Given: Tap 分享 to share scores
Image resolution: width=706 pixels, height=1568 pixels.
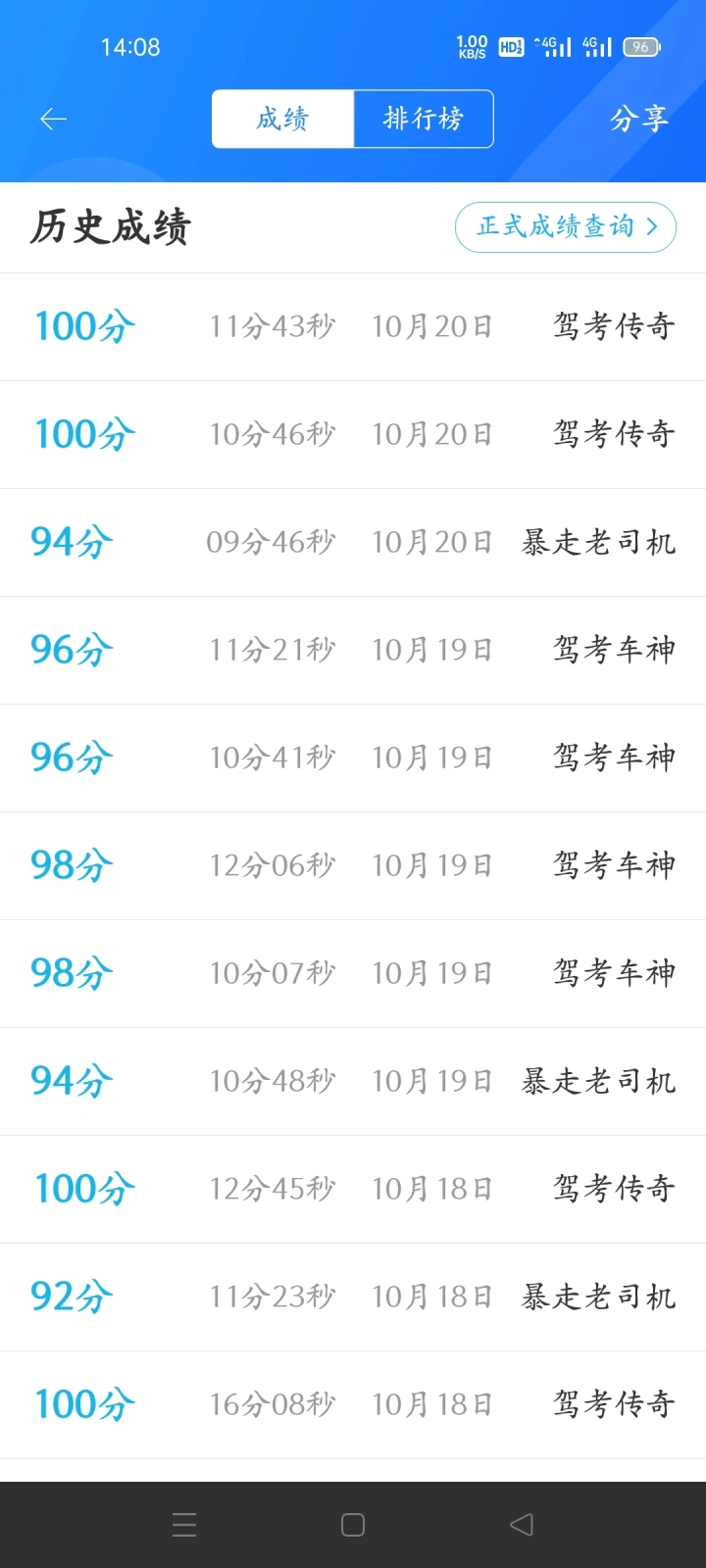Looking at the screenshot, I should pyautogui.click(x=639, y=119).
